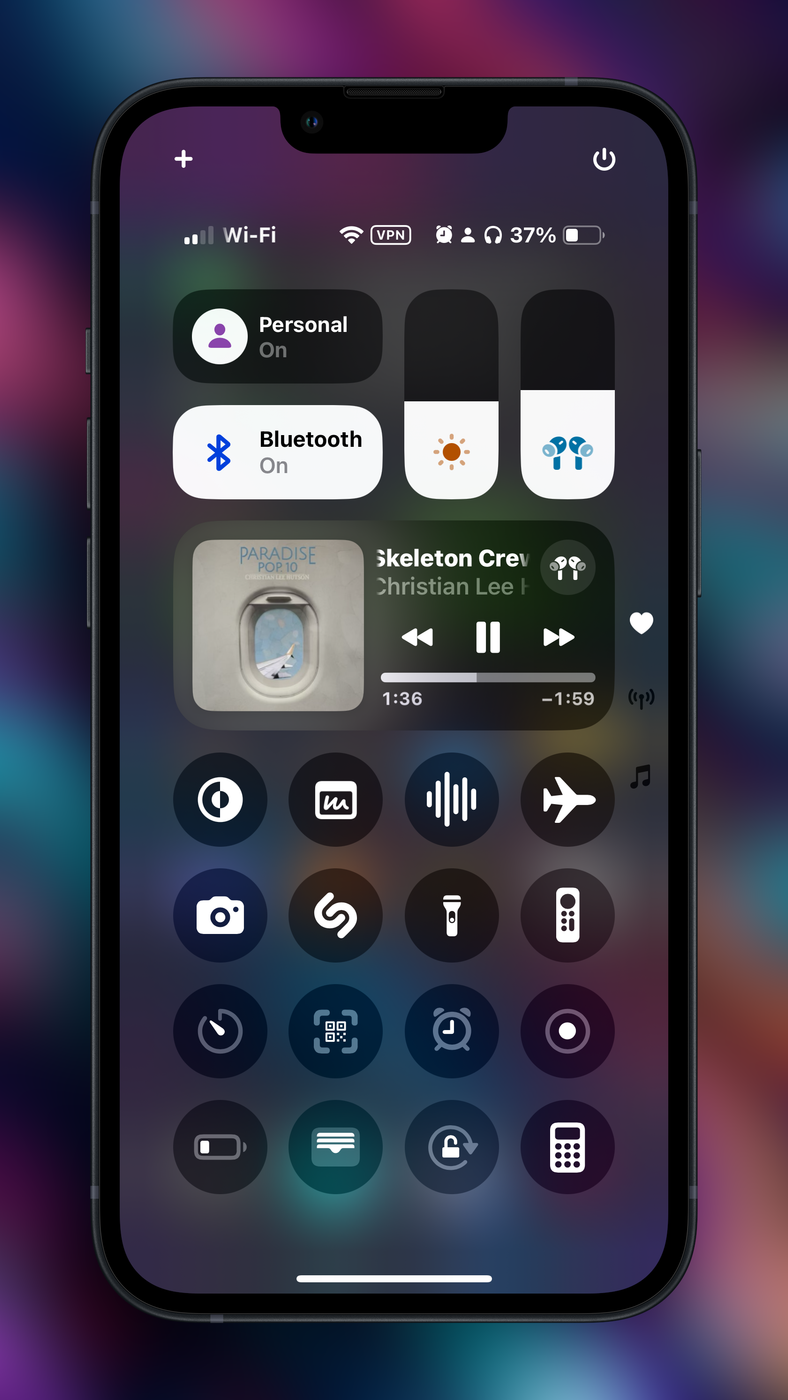
Task: Open AirPlay output in the music player
Action: [x=567, y=568]
